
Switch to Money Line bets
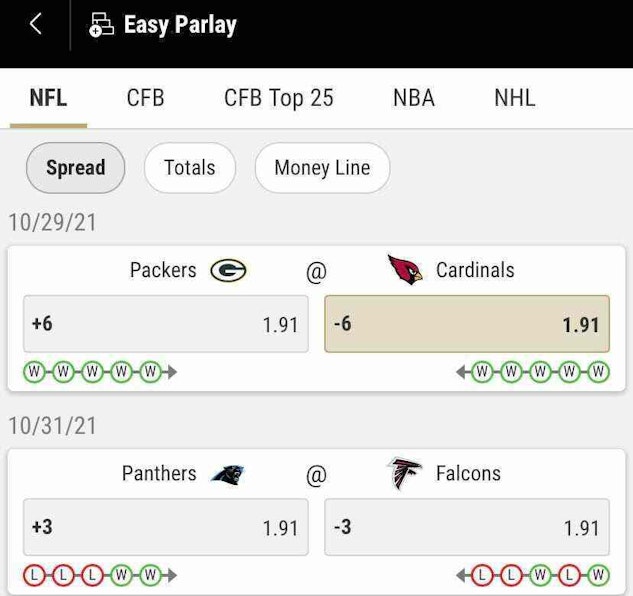coord(322,168)
